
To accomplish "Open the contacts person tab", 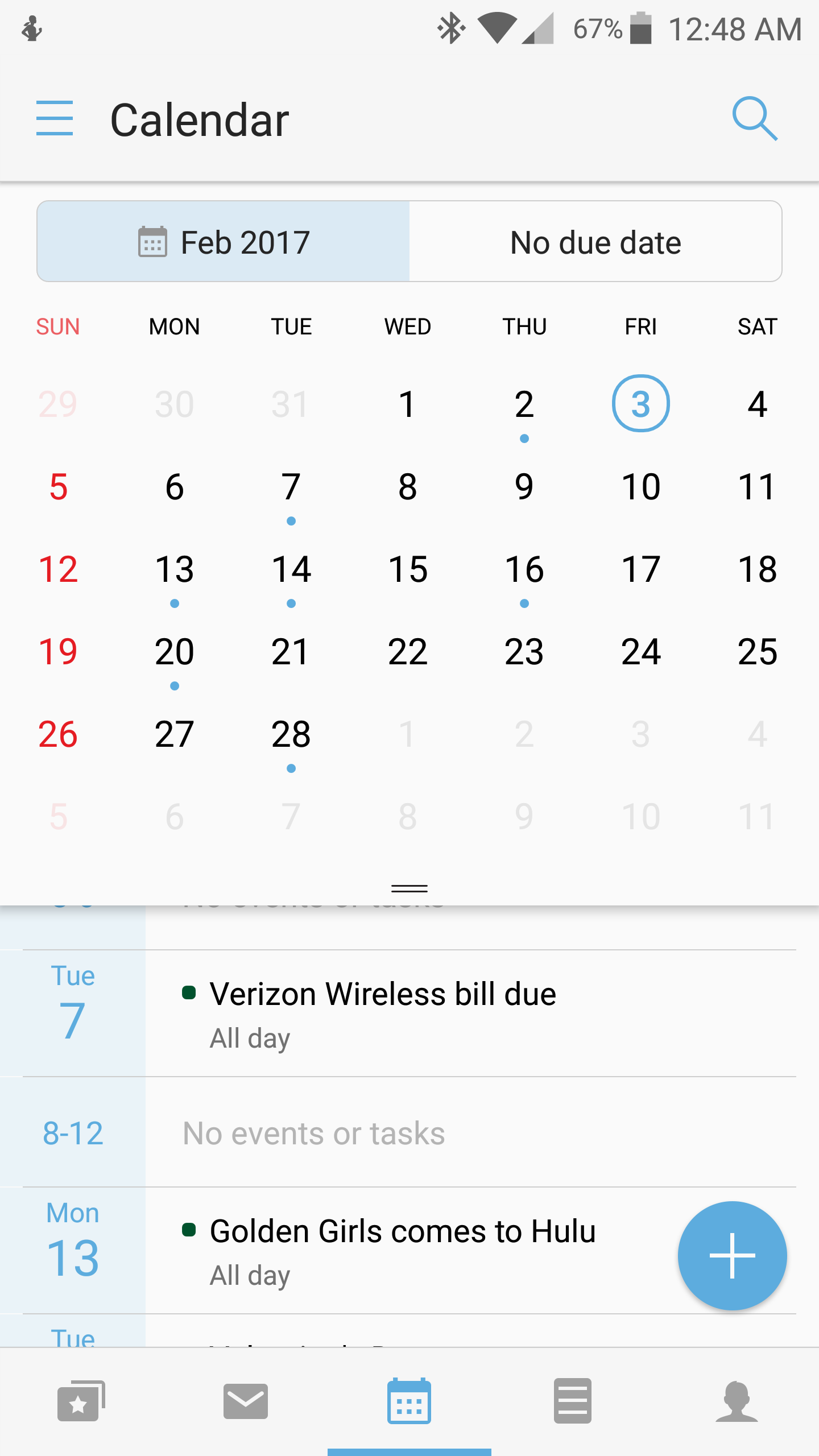I will point(737,1401).
